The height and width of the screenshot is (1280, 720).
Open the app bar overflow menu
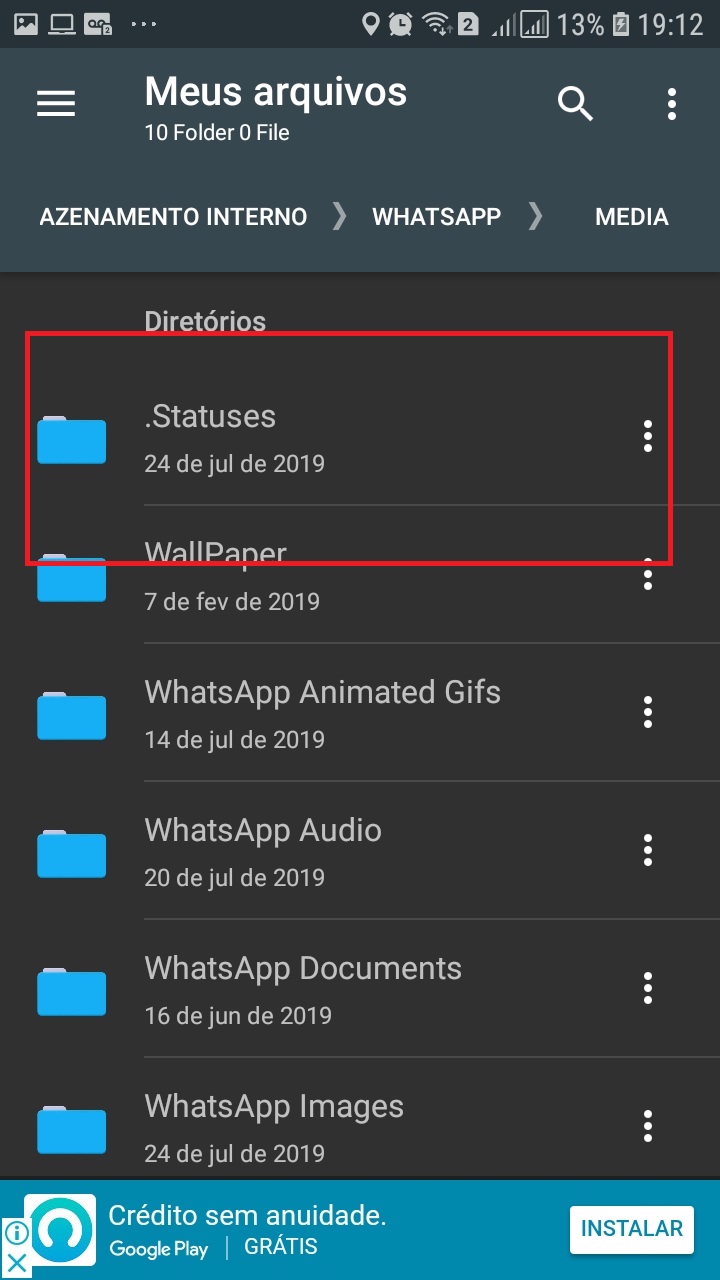pyautogui.click(x=671, y=103)
